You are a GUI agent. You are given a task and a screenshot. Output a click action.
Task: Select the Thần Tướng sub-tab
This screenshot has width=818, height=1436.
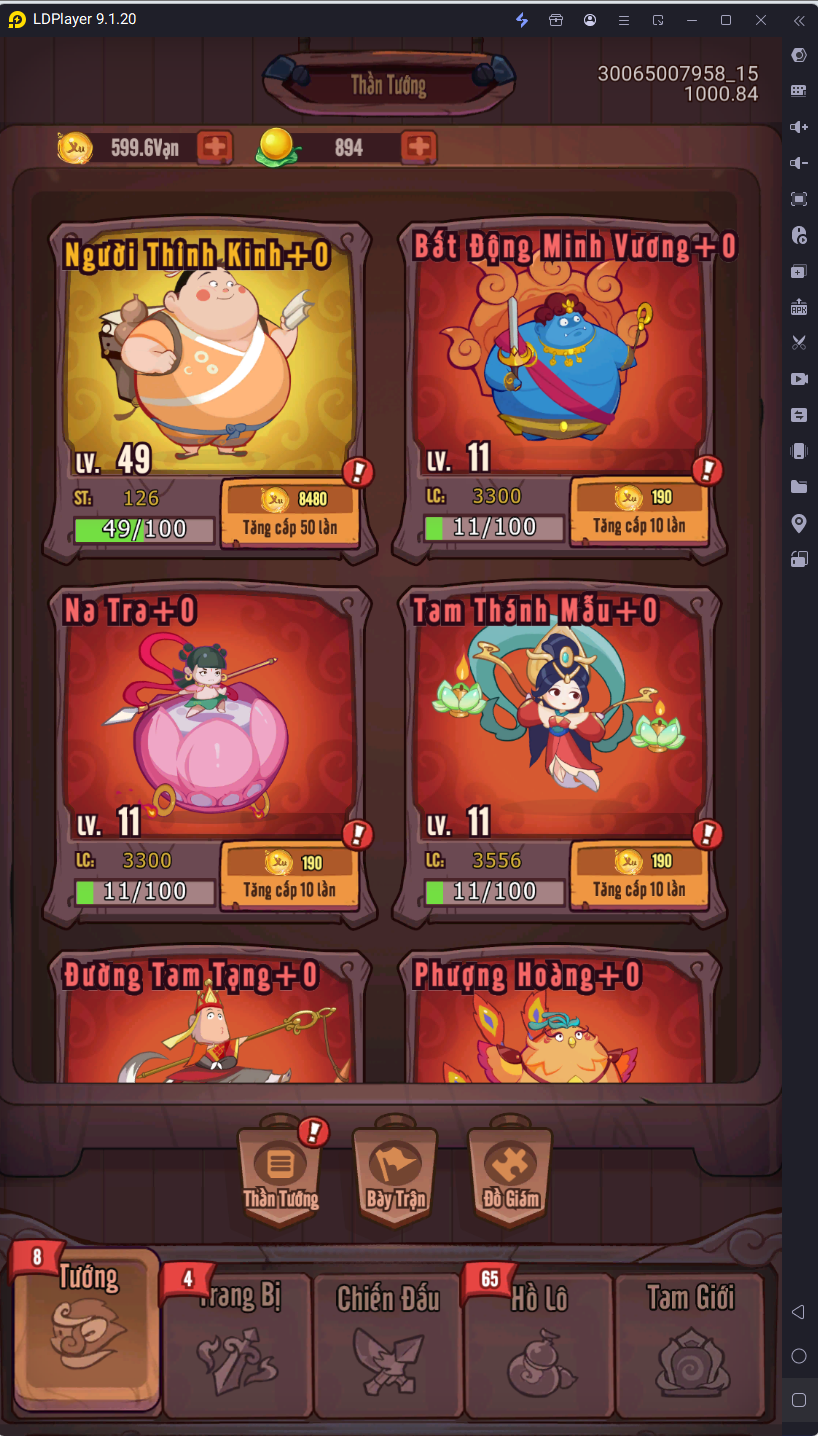(x=281, y=1172)
